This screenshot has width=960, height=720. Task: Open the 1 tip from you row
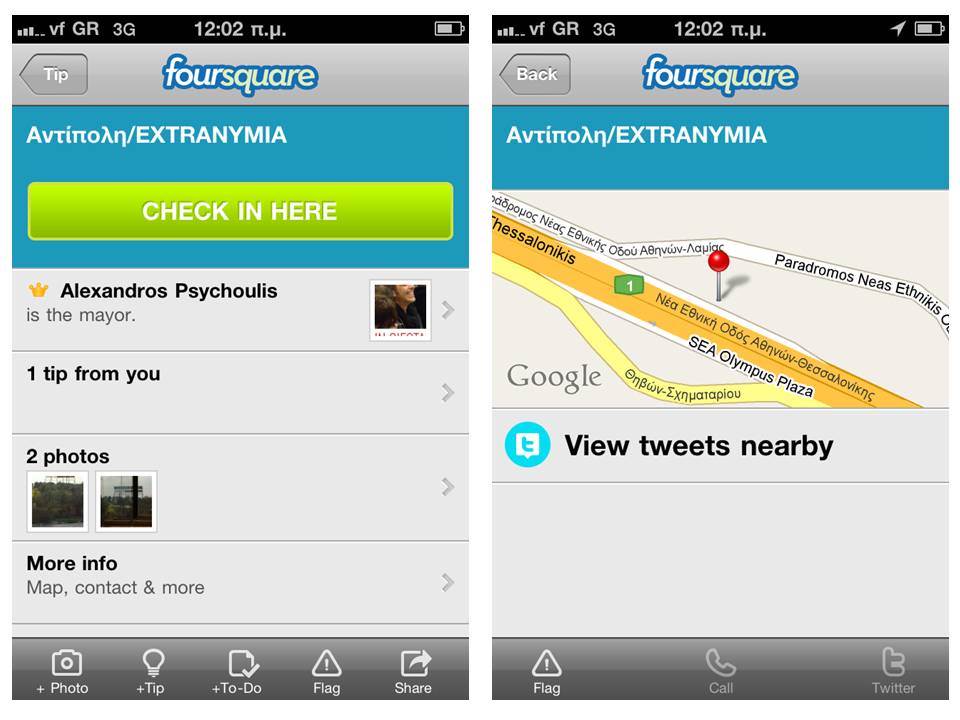(x=240, y=392)
